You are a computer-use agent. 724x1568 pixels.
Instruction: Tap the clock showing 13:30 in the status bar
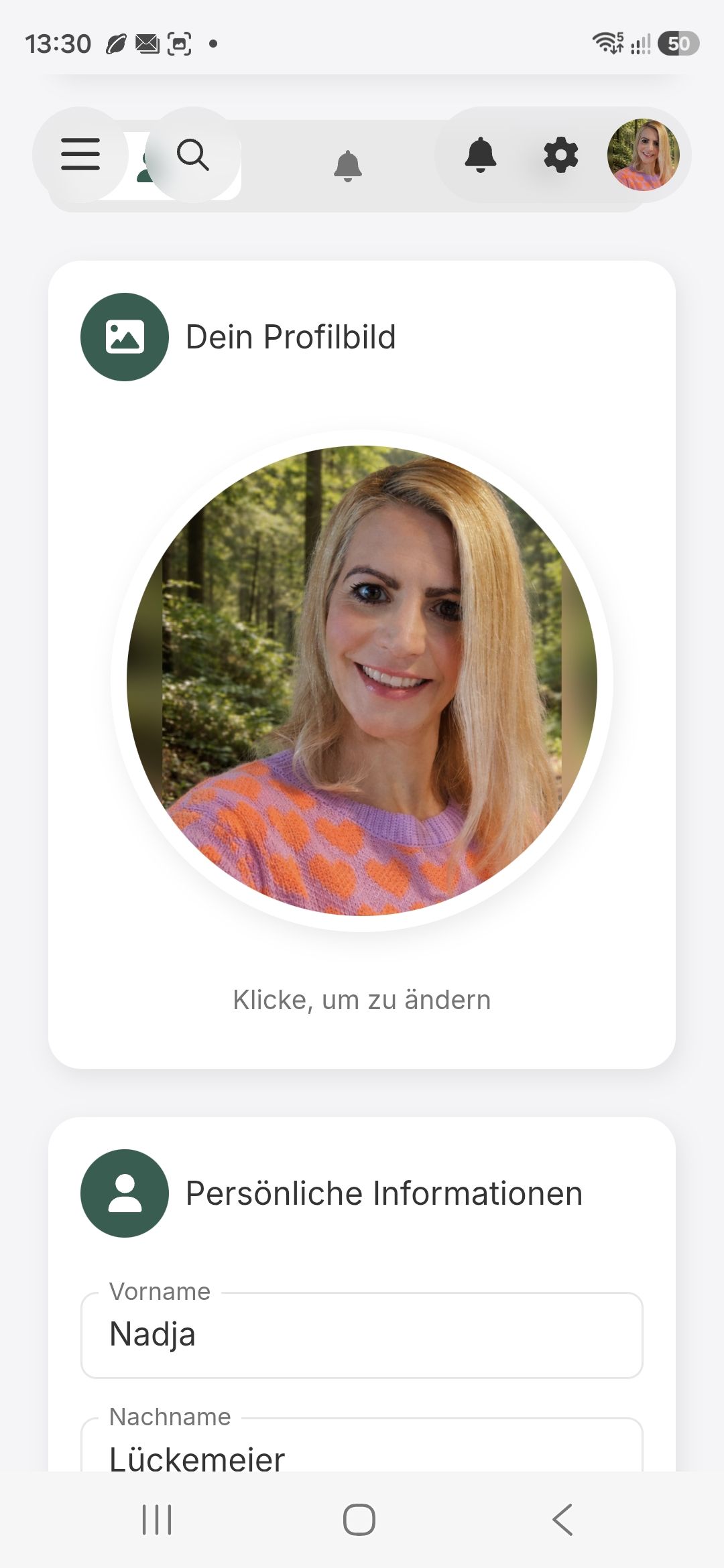(59, 43)
